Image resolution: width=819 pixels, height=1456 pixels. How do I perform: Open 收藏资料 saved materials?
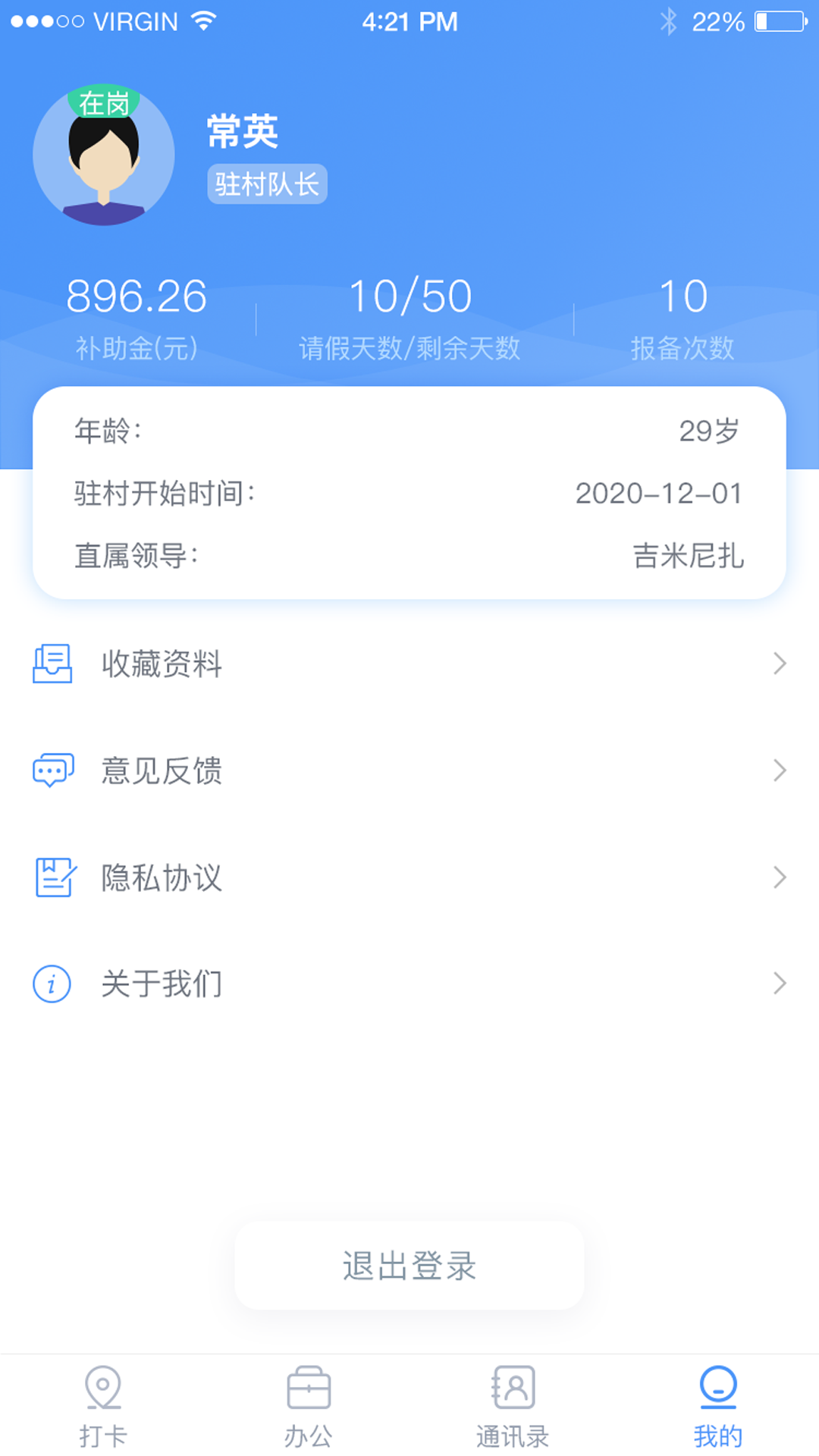tap(409, 664)
